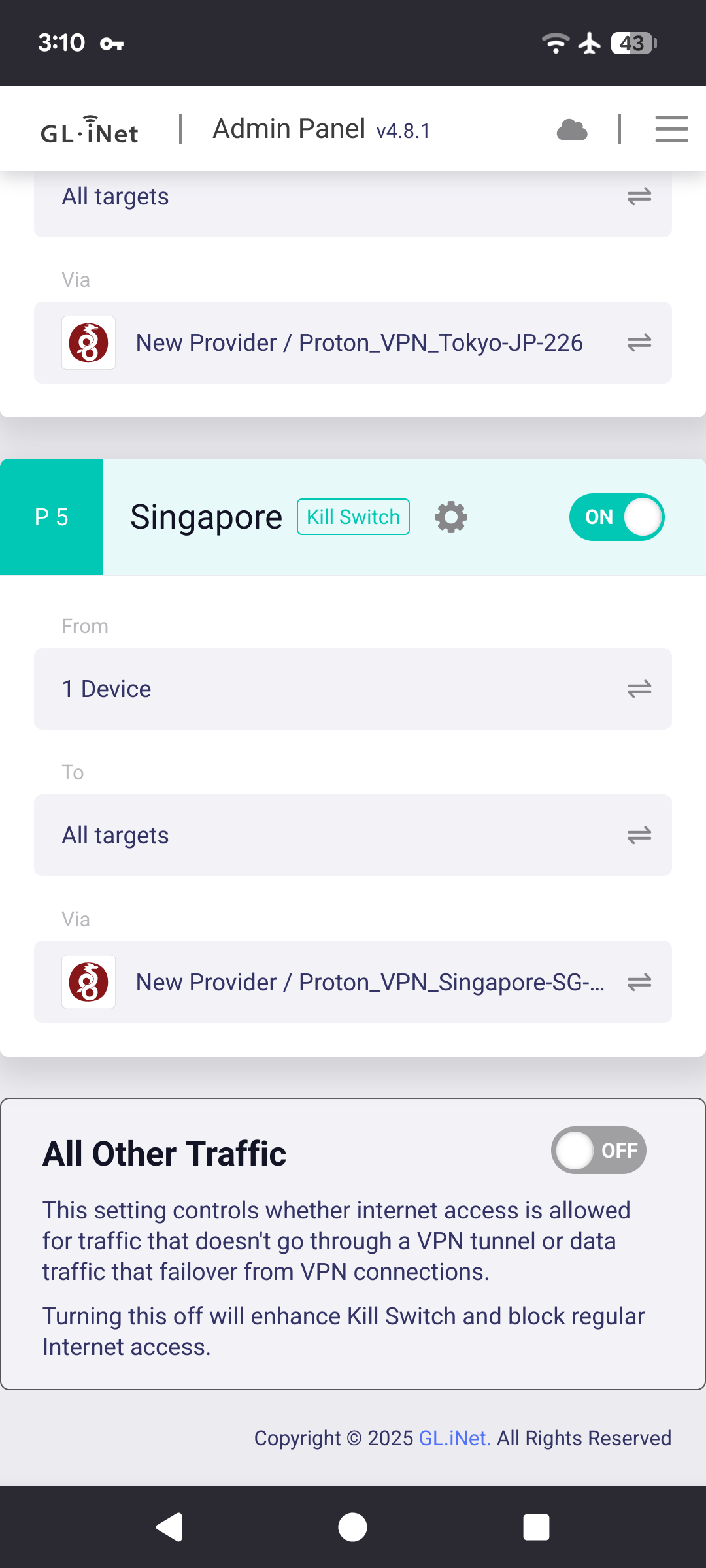Change the Proton_VPN_Tokyo-JP-226 tunnel selection
Image resolution: width=706 pixels, height=1568 pixels.
click(x=353, y=342)
